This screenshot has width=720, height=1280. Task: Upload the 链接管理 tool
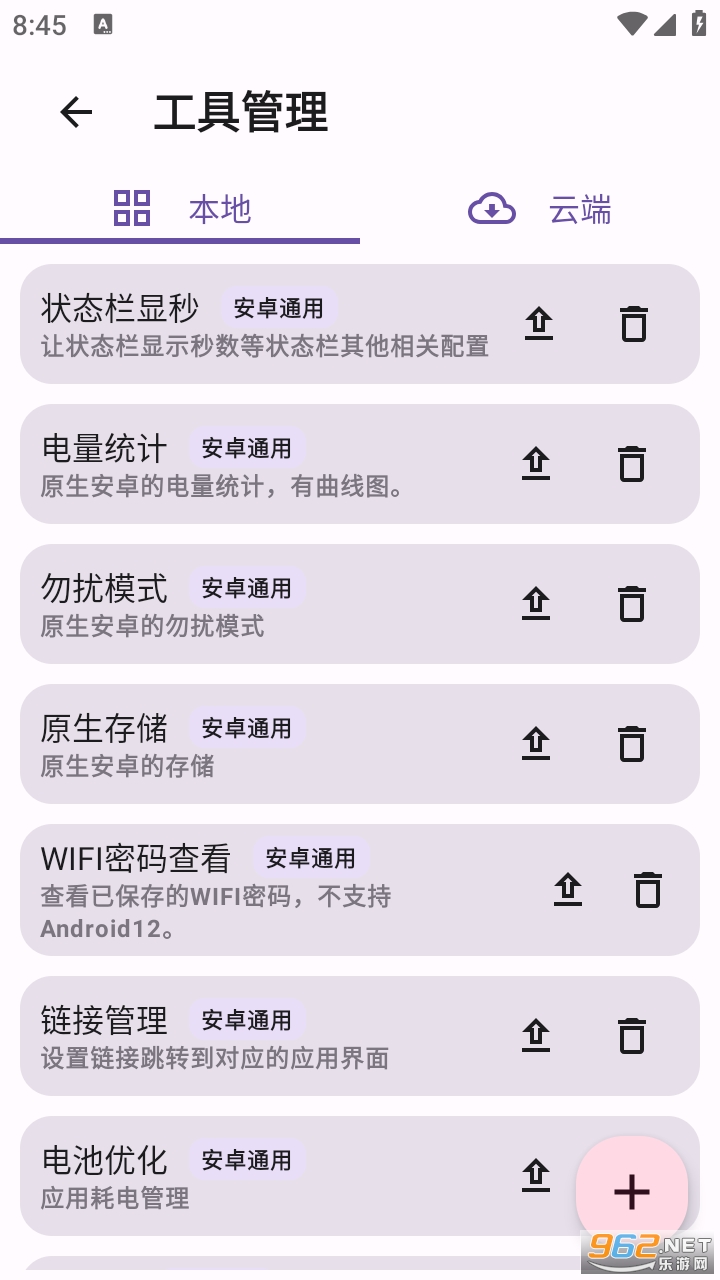tap(536, 1035)
